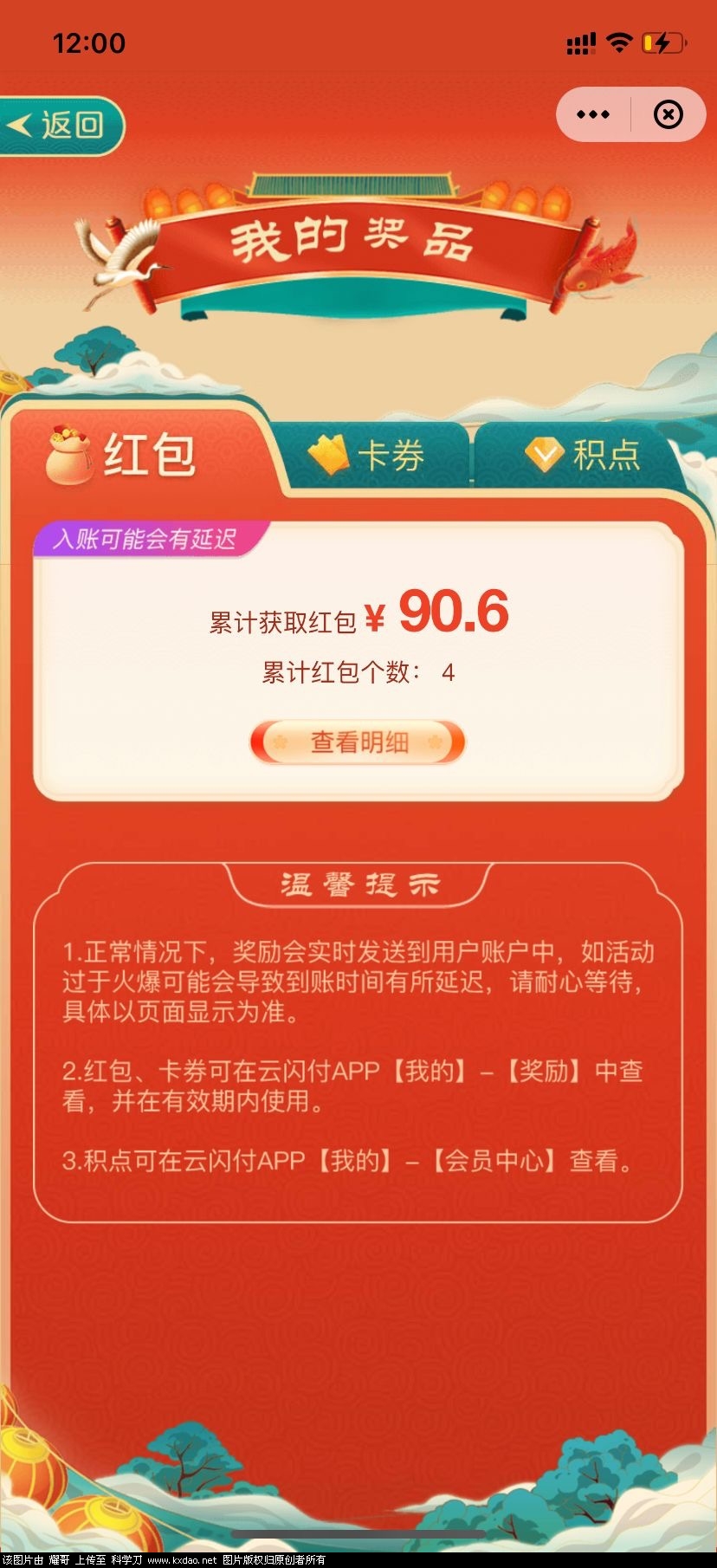This screenshot has height=1568, width=717.
Task: Open 查看明细 for red packet details
Action: pos(358,742)
